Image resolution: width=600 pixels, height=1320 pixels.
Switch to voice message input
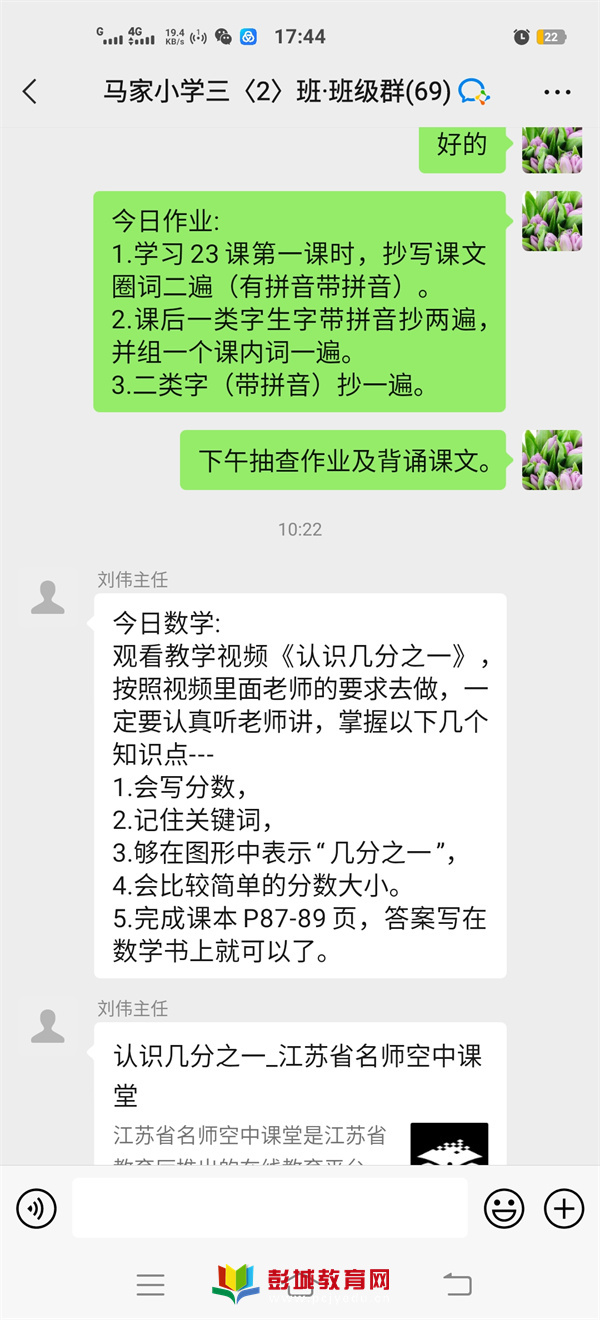tap(36, 1209)
